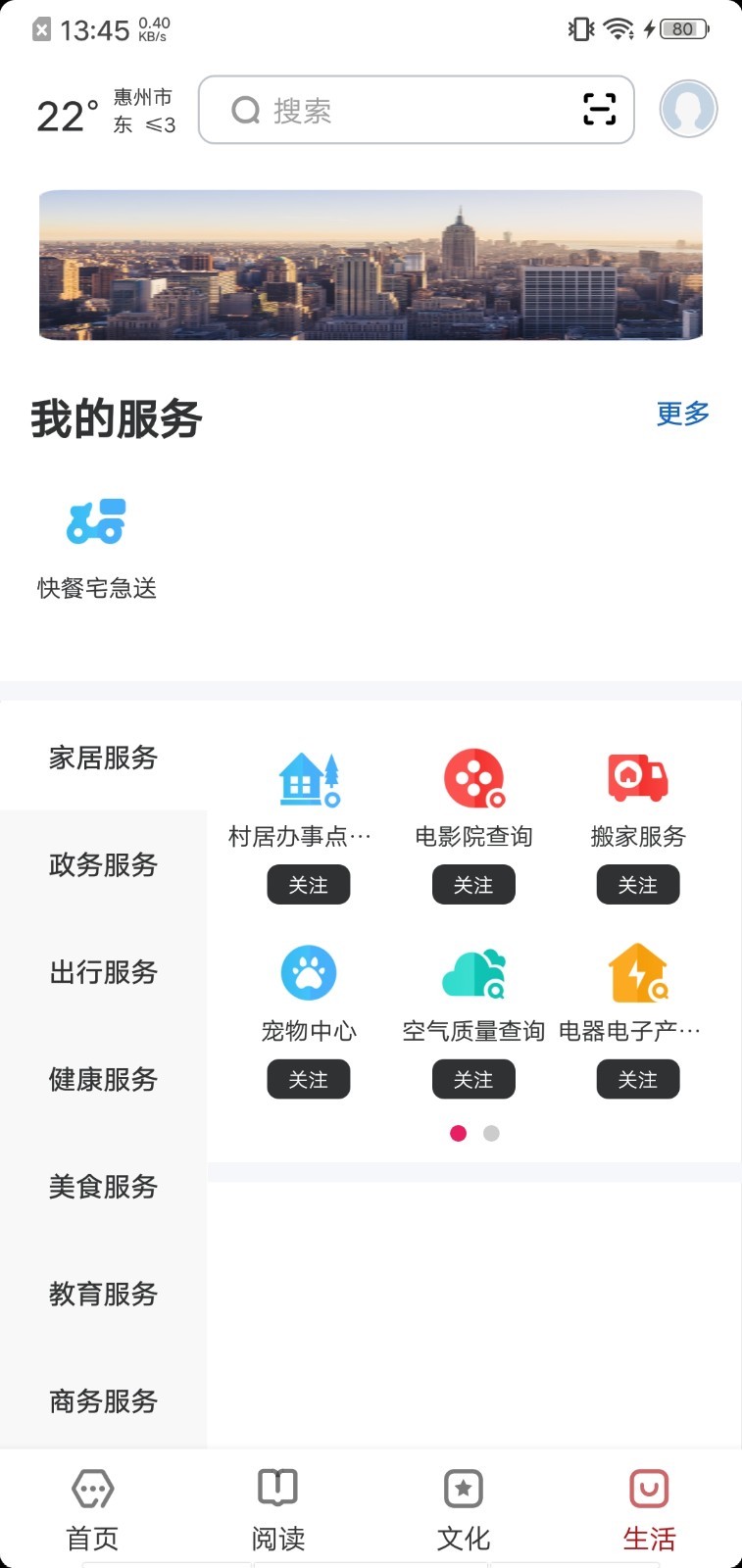The width and height of the screenshot is (742, 1568).
Task: Select the 出行服务 category
Action: pyautogui.click(x=103, y=972)
